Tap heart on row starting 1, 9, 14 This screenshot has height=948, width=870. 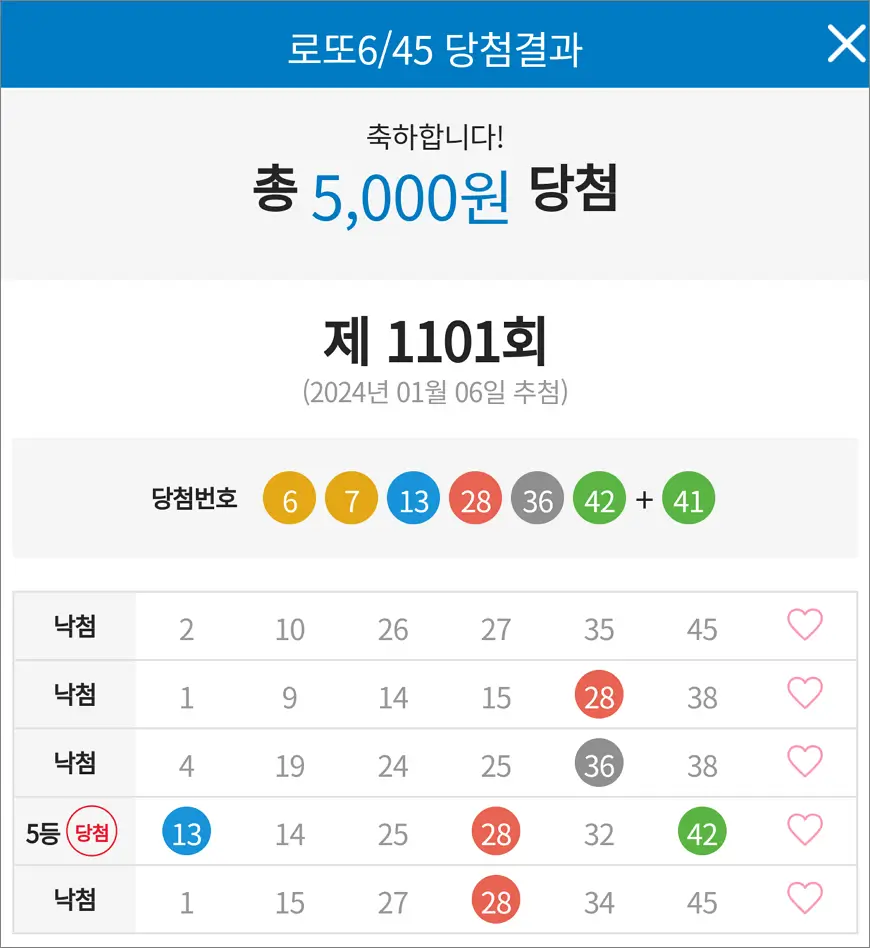805,694
